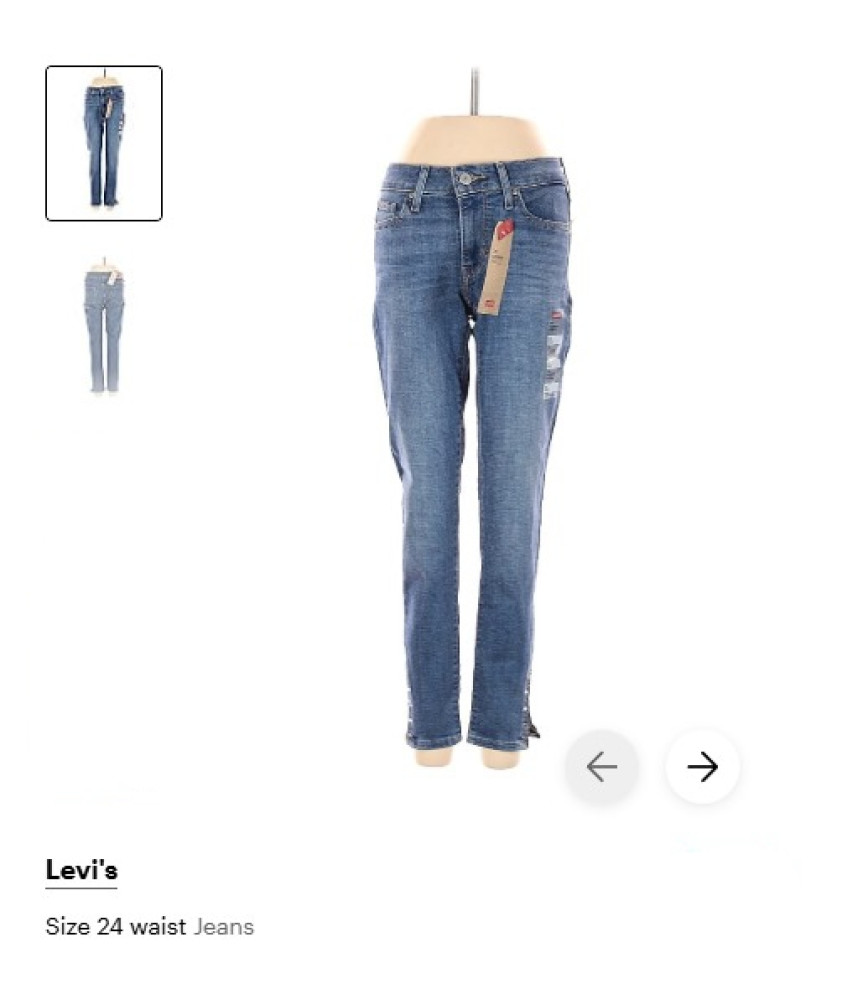Select the second back-view jeans thumbnail
This screenshot has width=842, height=1000.
(x=104, y=326)
